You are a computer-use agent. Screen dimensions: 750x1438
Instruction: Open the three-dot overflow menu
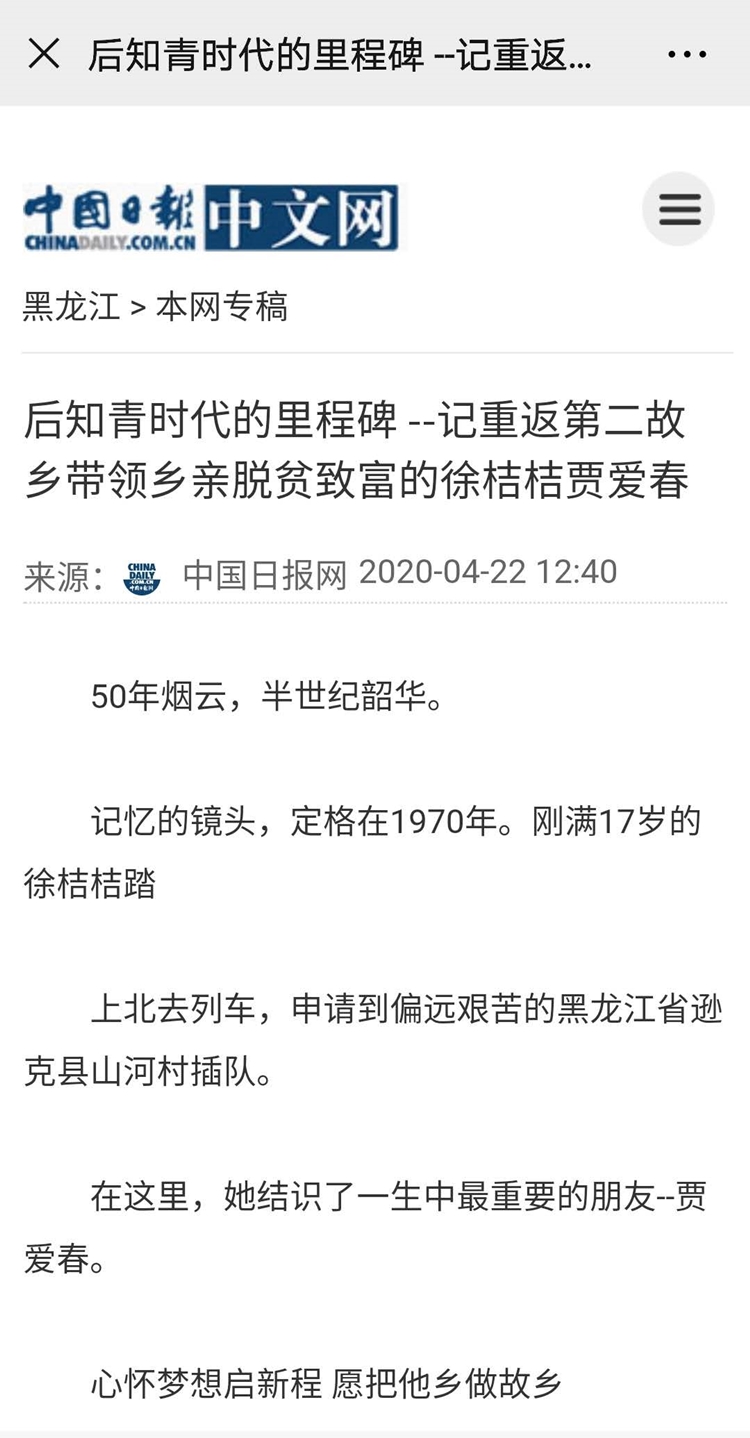(687, 54)
